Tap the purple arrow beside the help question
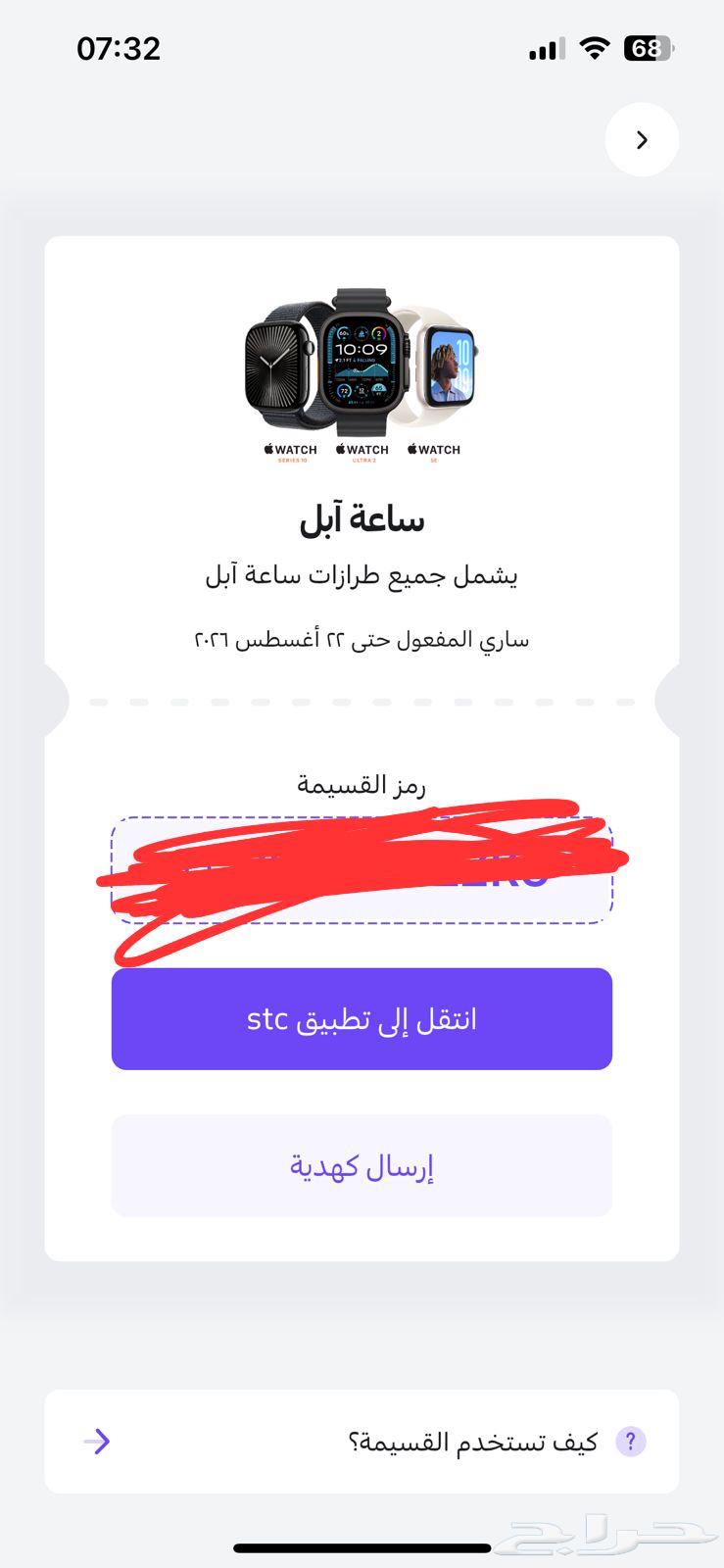 (97, 1441)
